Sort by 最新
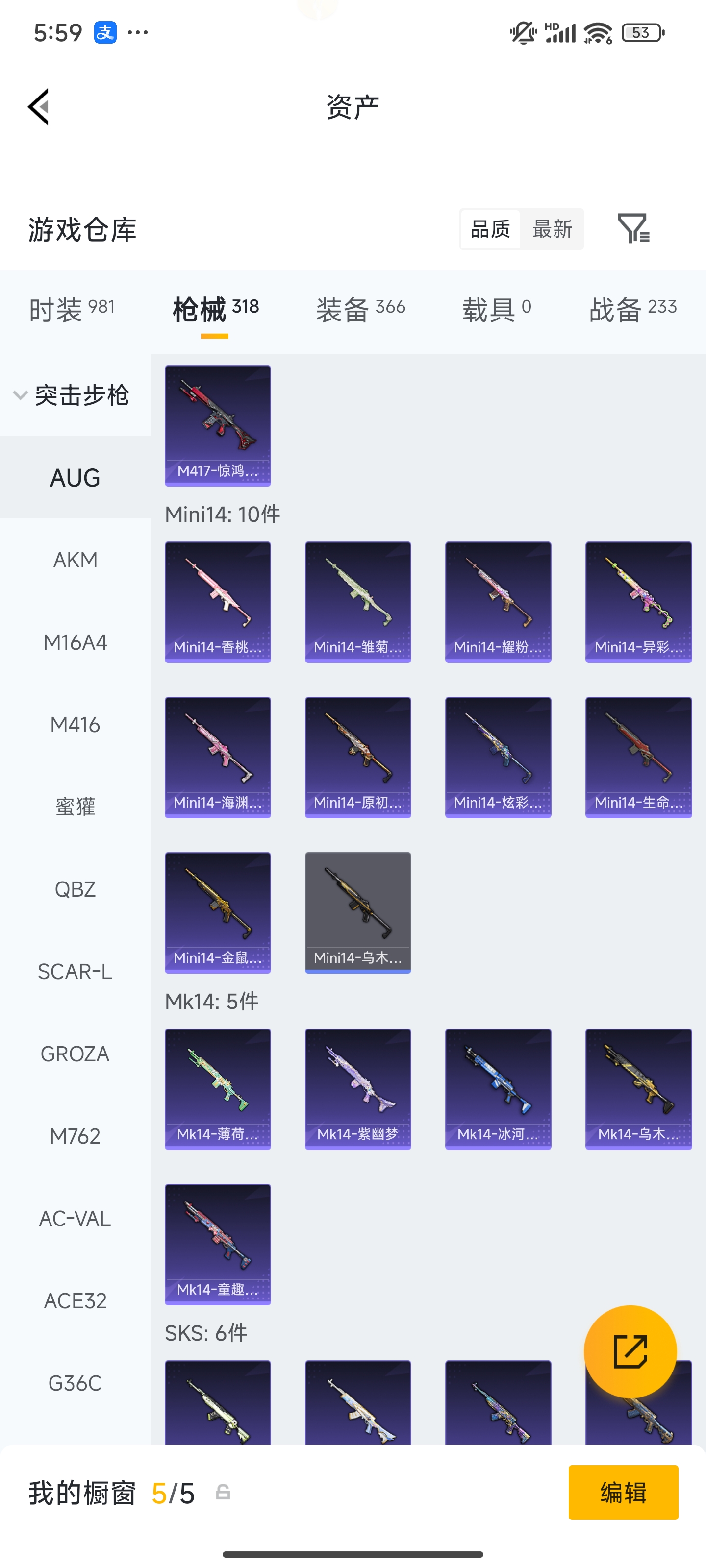The image size is (706, 1568). coord(552,229)
